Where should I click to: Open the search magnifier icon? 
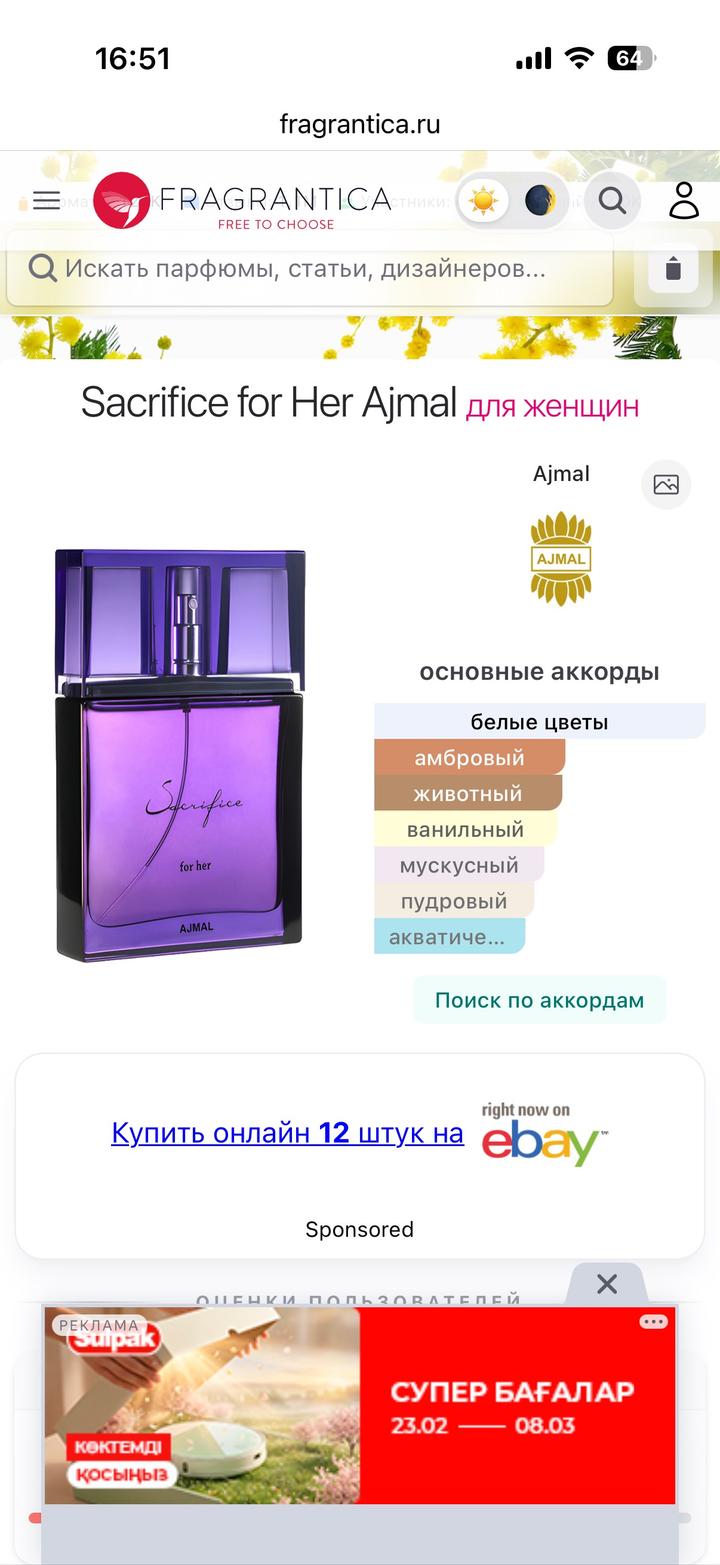(612, 200)
